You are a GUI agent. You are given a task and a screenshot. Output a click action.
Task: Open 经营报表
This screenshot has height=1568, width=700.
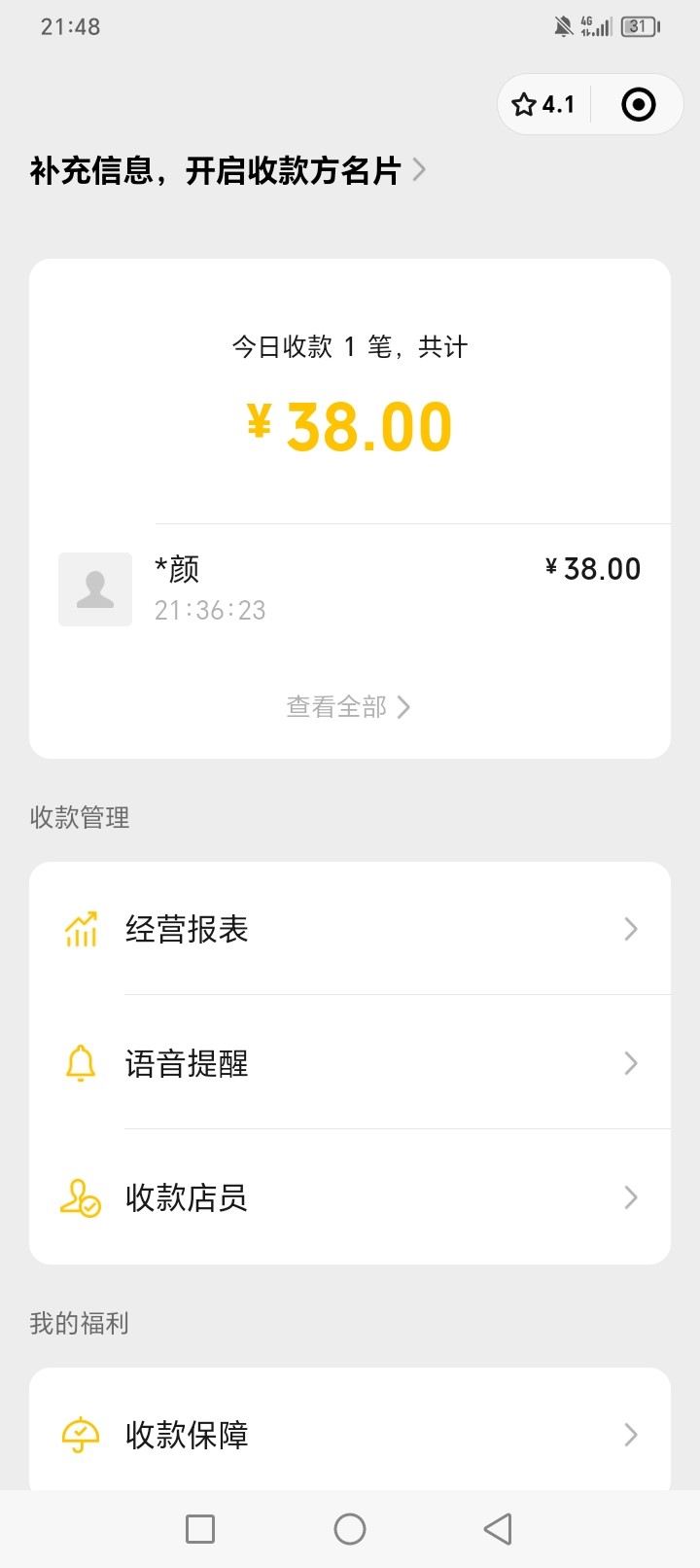click(350, 929)
